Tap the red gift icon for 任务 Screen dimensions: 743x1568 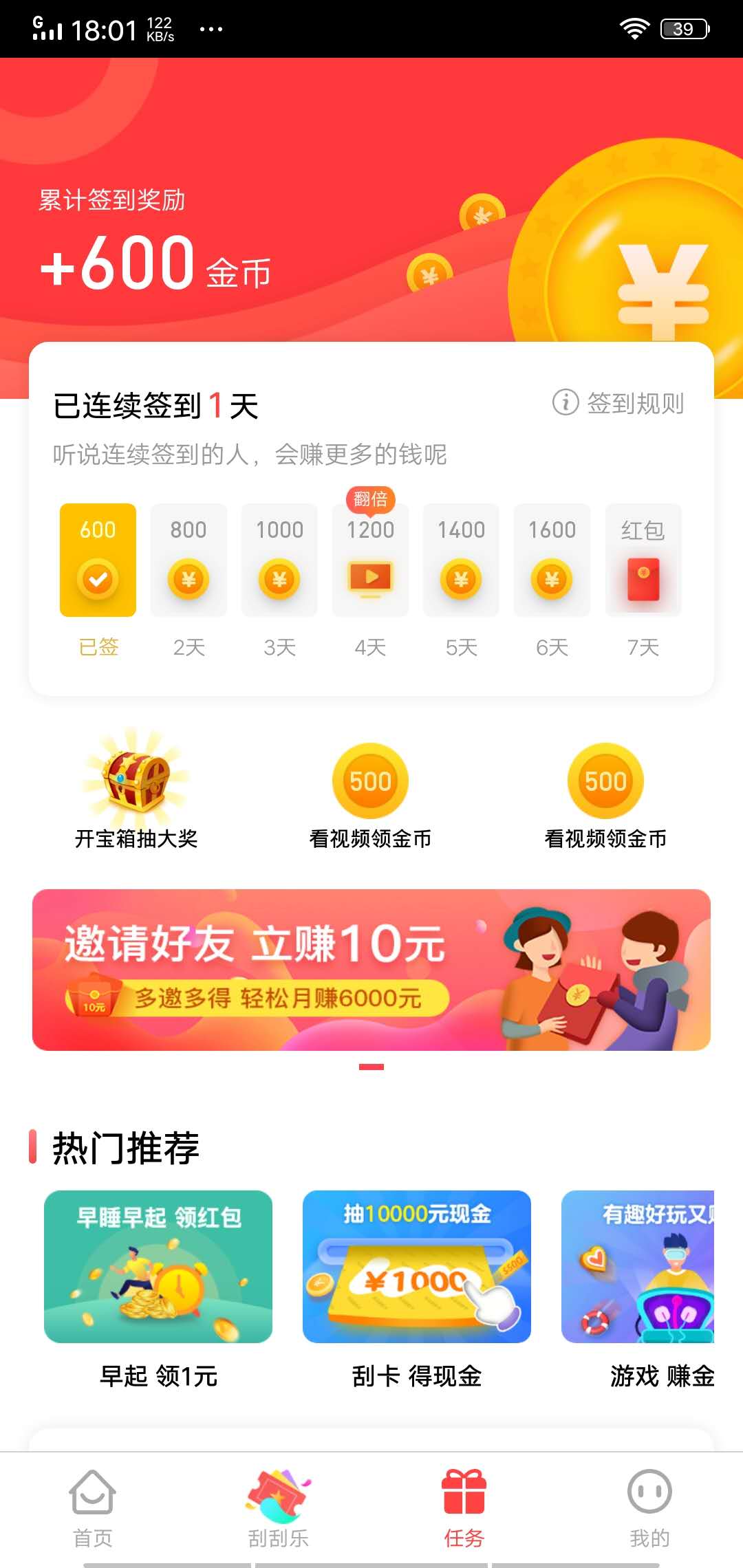pyautogui.click(x=463, y=1485)
